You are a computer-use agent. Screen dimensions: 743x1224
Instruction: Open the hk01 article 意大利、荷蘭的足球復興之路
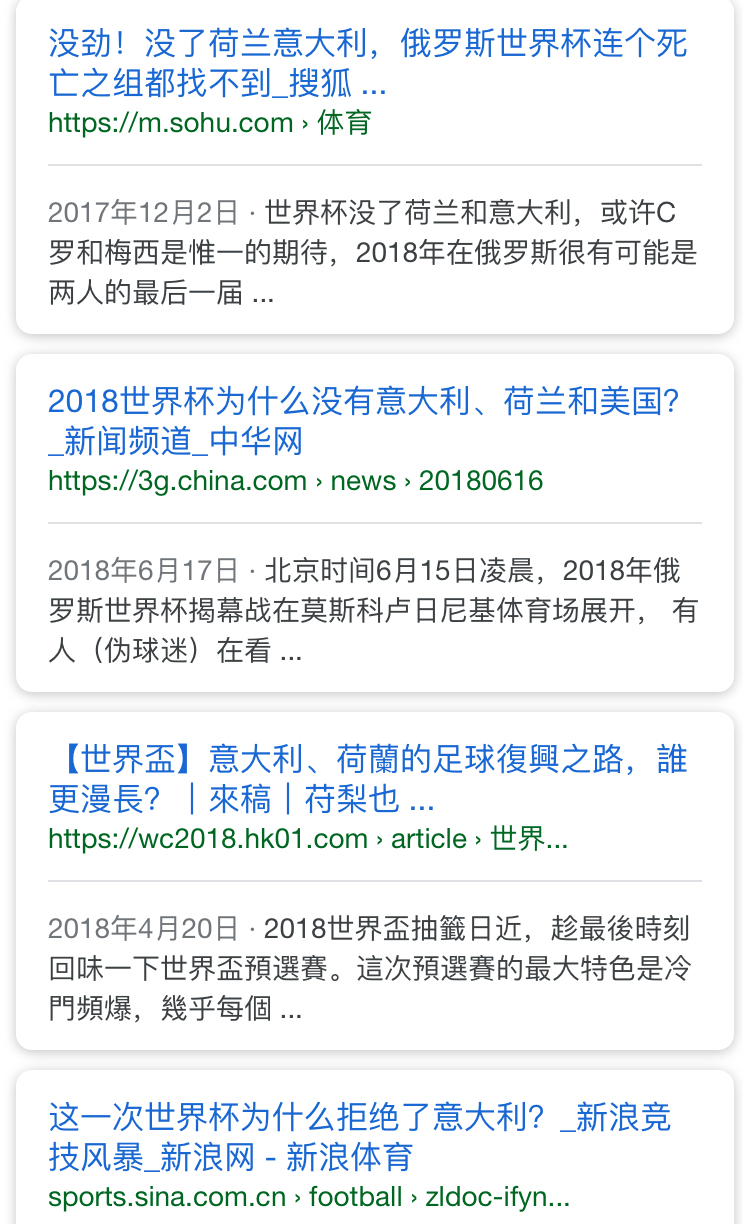pos(368,779)
